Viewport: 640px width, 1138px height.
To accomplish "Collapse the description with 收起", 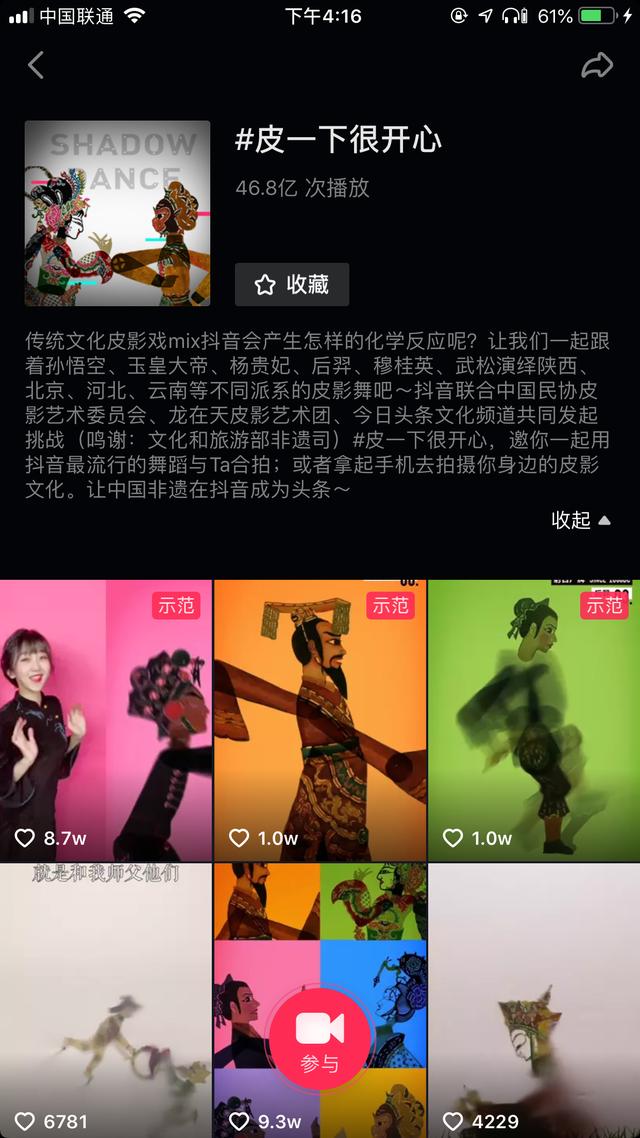I will tap(581, 520).
